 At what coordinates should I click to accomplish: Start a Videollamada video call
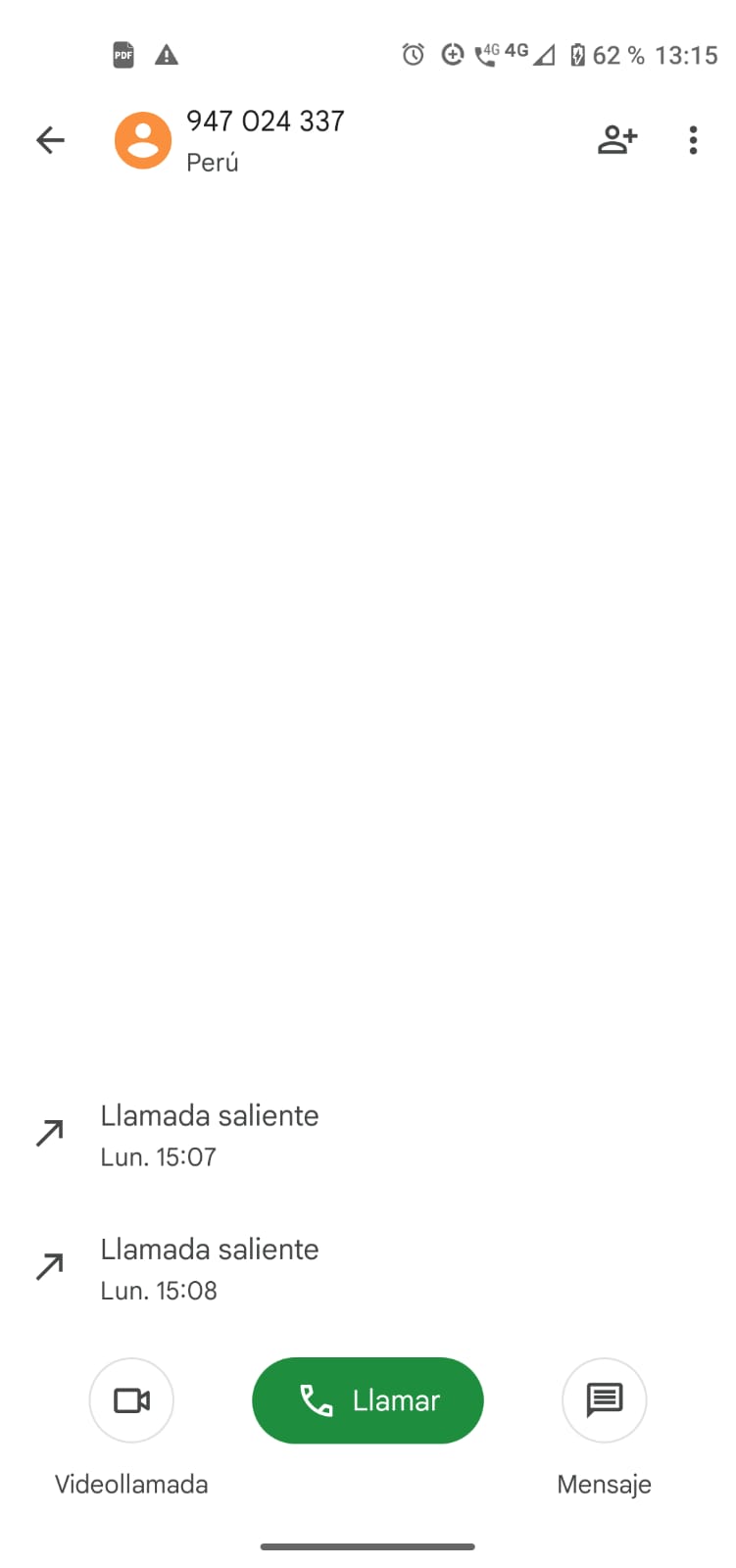coord(131,1400)
